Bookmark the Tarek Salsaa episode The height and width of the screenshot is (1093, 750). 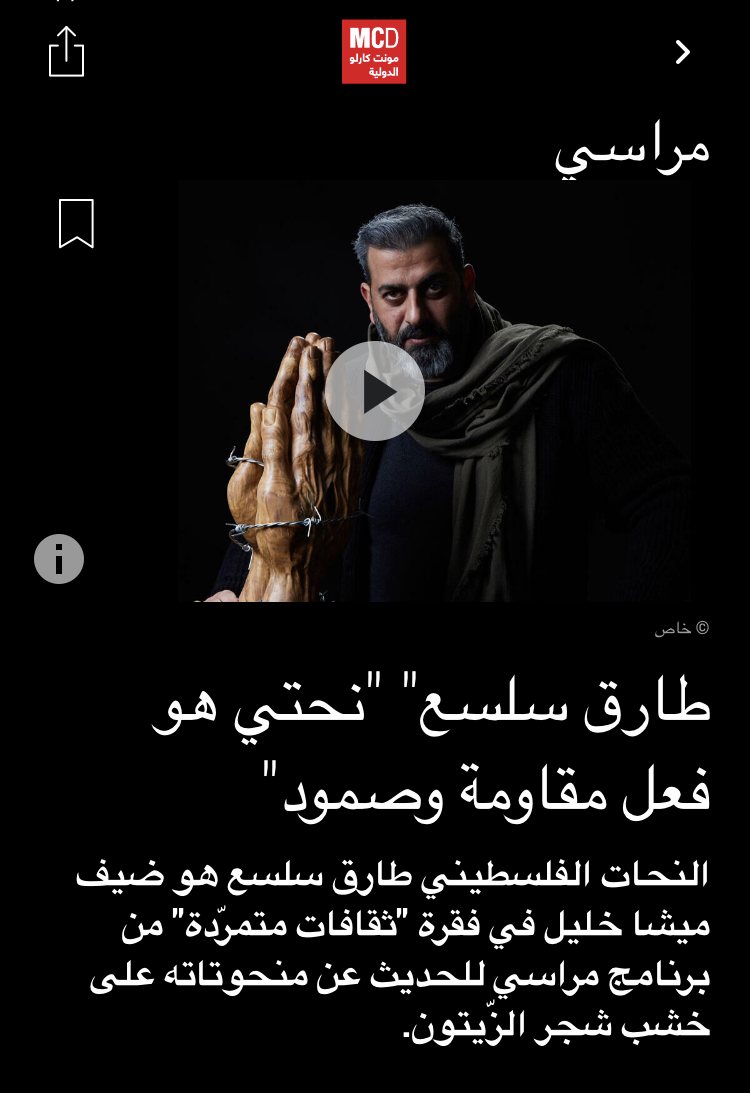click(x=76, y=223)
